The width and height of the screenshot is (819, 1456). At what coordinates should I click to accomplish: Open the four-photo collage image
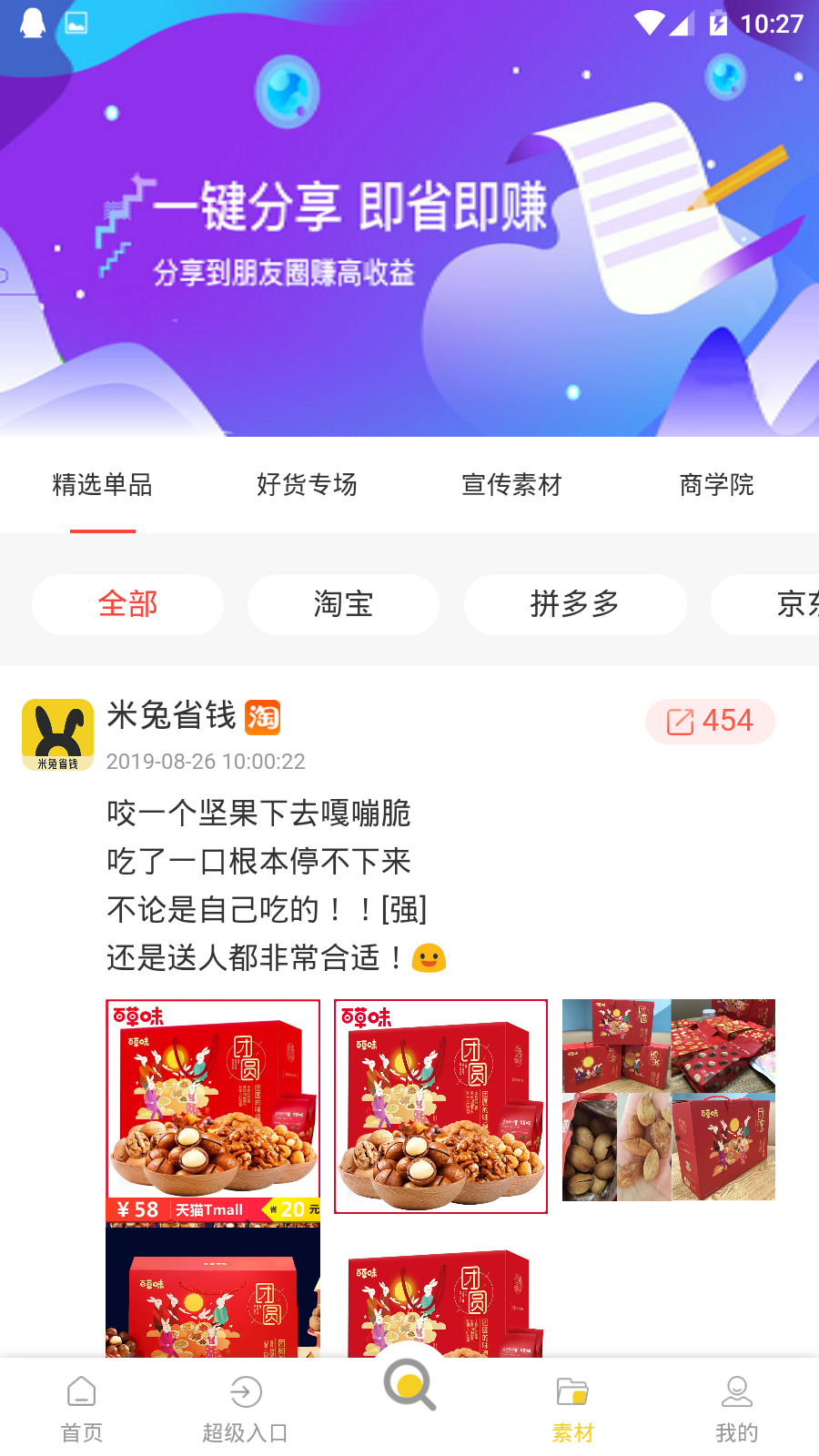point(668,1100)
